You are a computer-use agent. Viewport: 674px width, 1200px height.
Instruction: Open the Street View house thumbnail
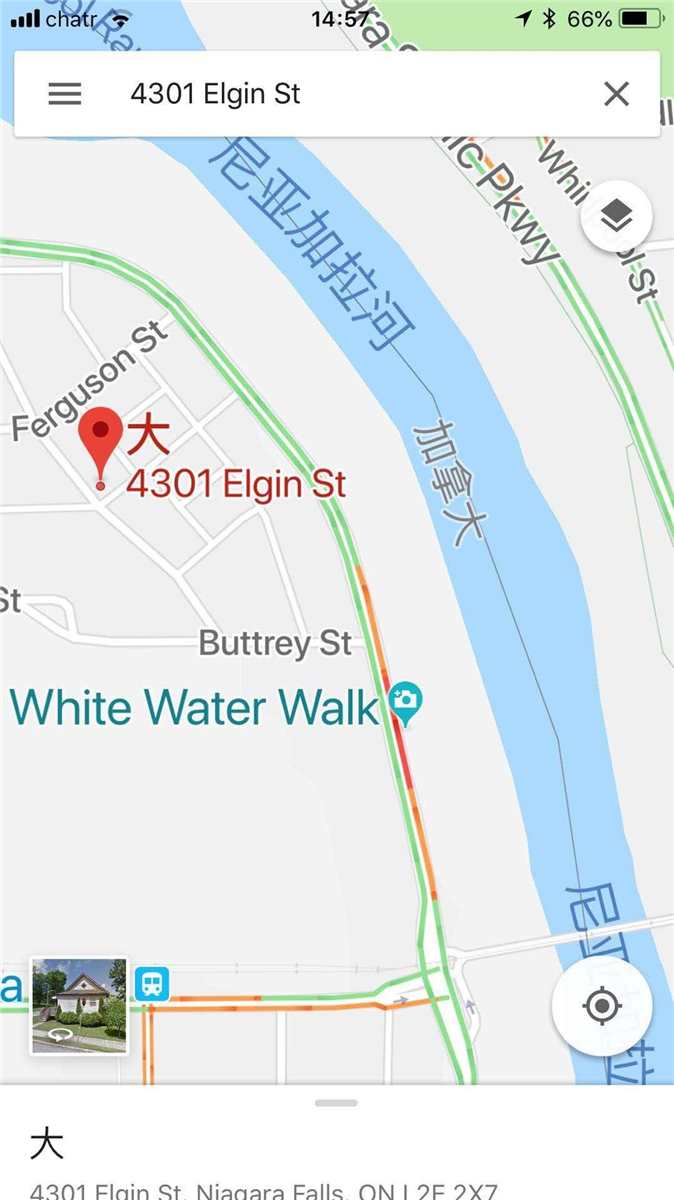[79, 1005]
